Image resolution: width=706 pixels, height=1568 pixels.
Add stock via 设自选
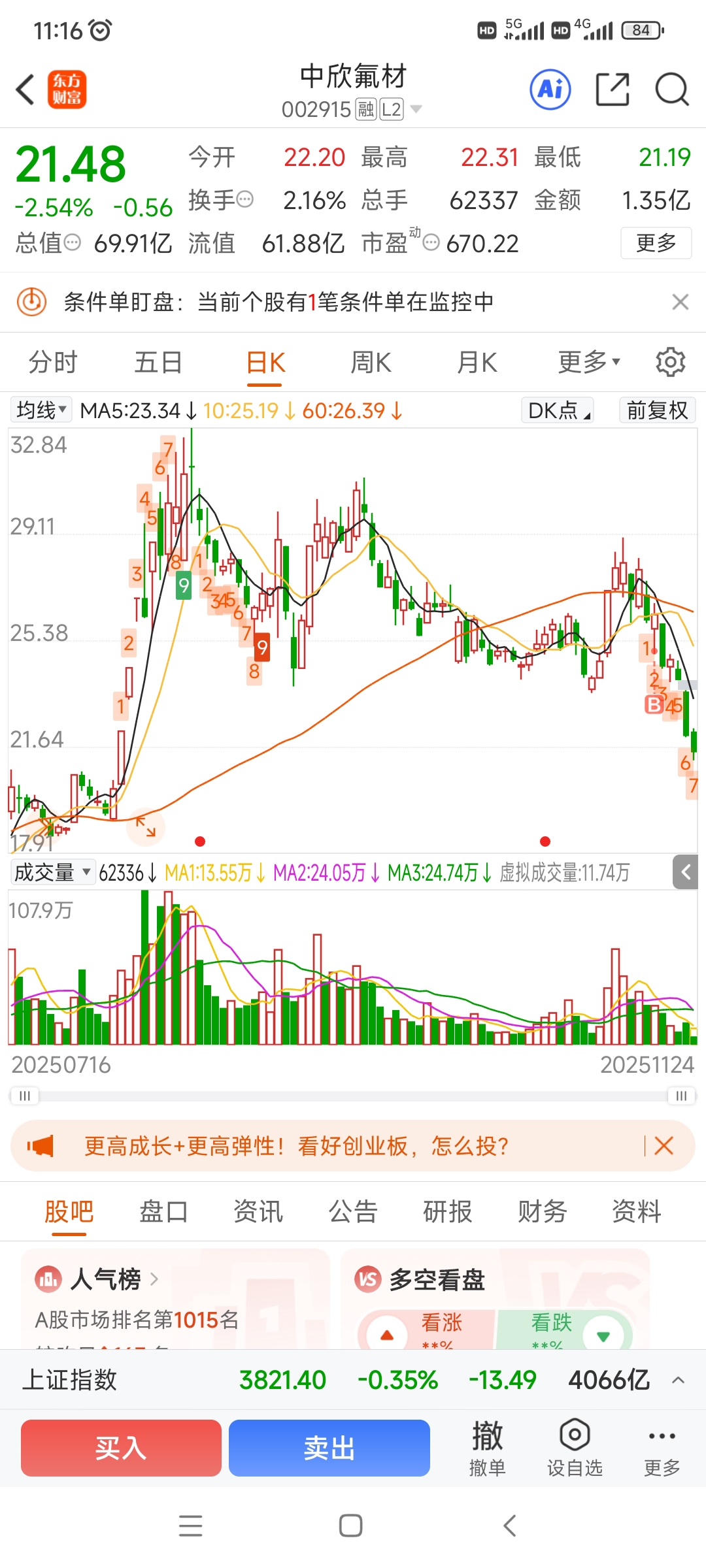coord(575,1448)
